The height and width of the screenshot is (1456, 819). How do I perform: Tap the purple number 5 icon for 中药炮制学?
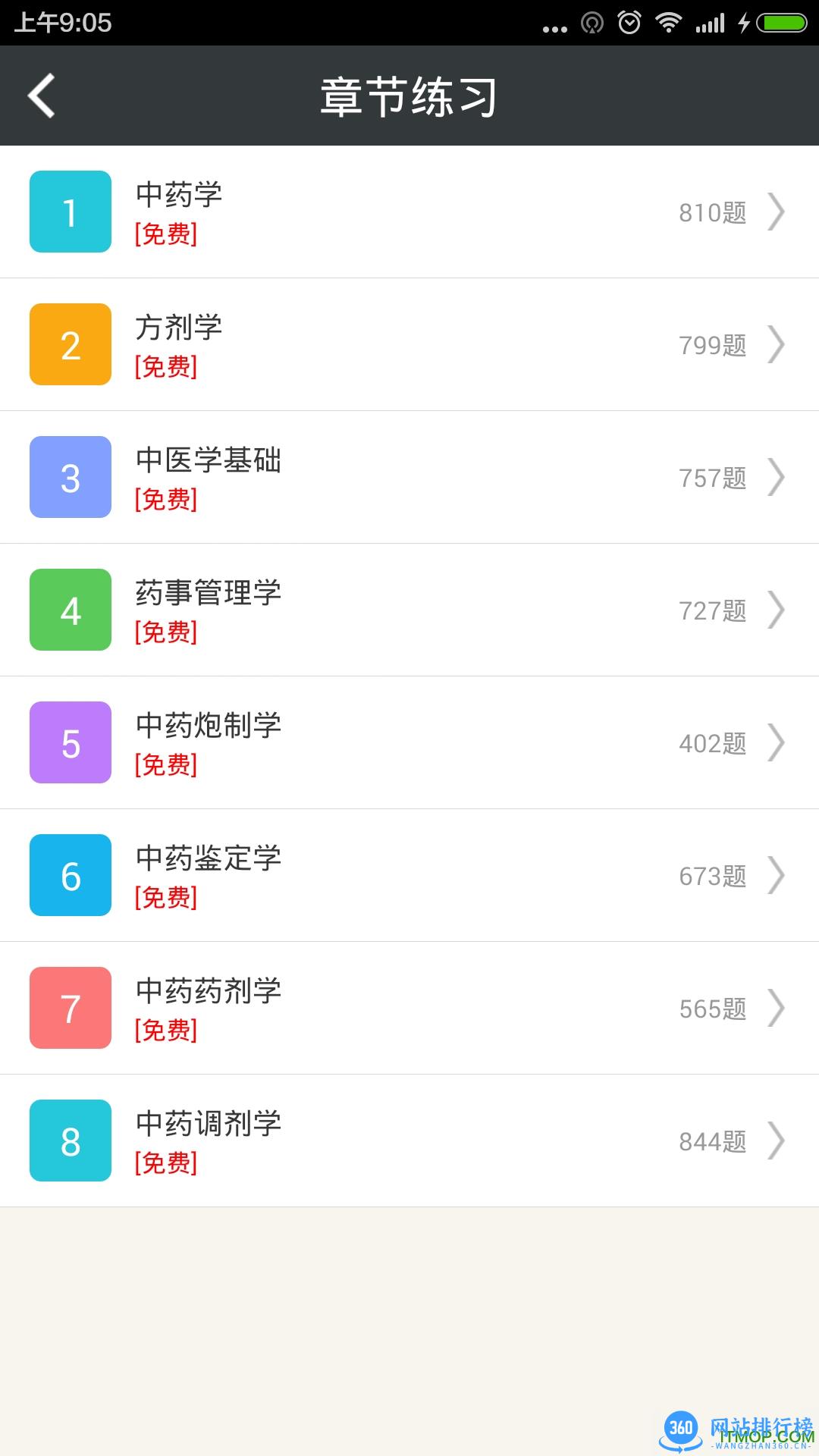(70, 742)
